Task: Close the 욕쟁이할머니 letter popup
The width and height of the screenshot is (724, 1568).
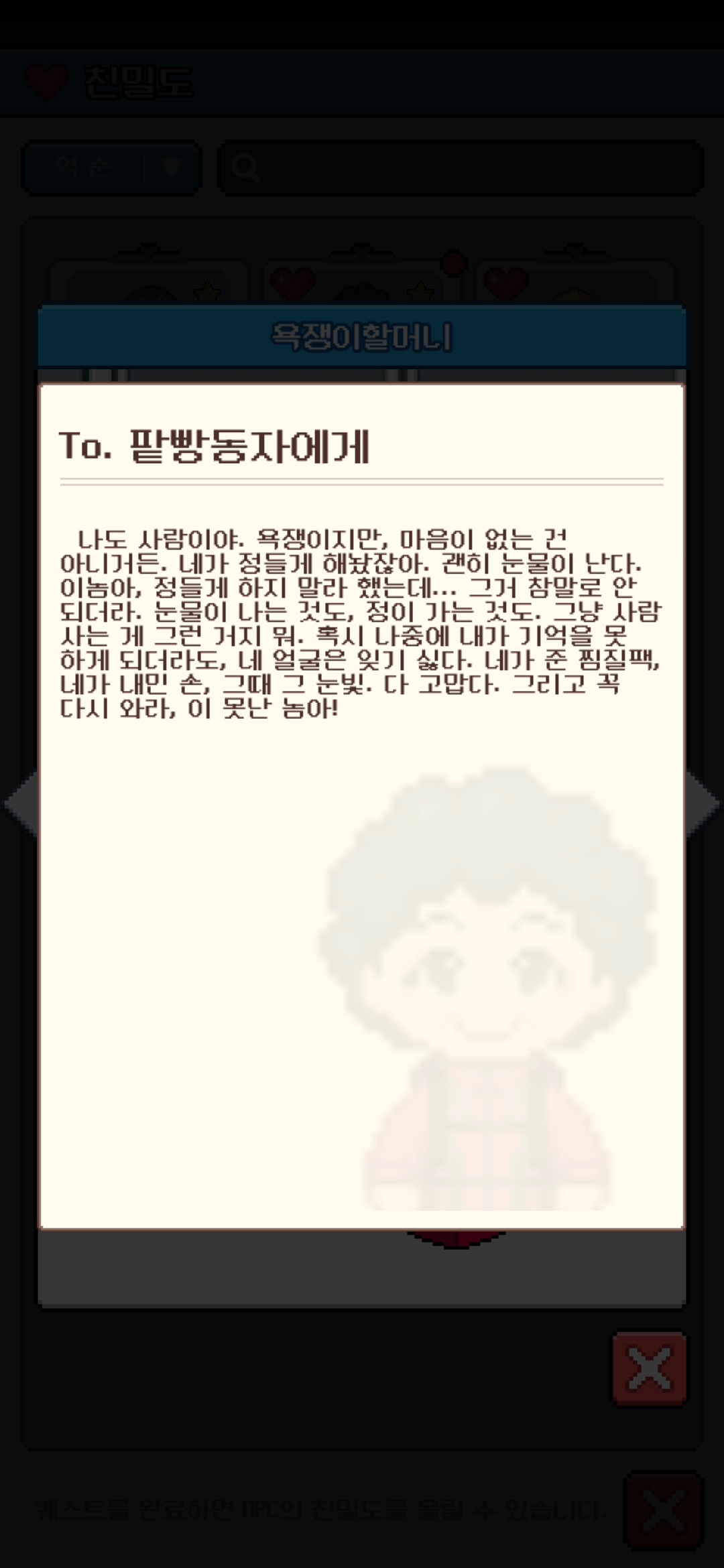Action: pyautogui.click(x=649, y=1368)
